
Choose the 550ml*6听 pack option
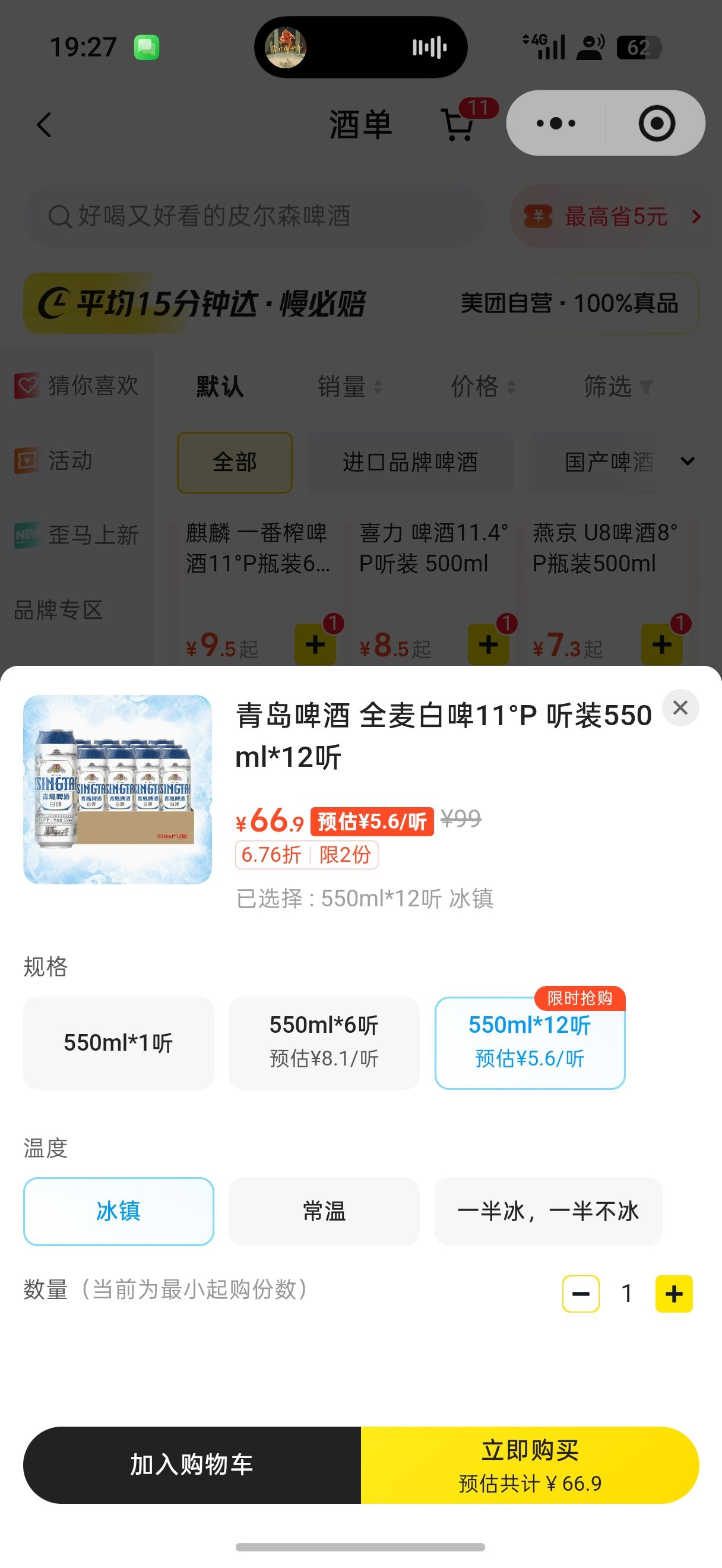pyautogui.click(x=324, y=1043)
